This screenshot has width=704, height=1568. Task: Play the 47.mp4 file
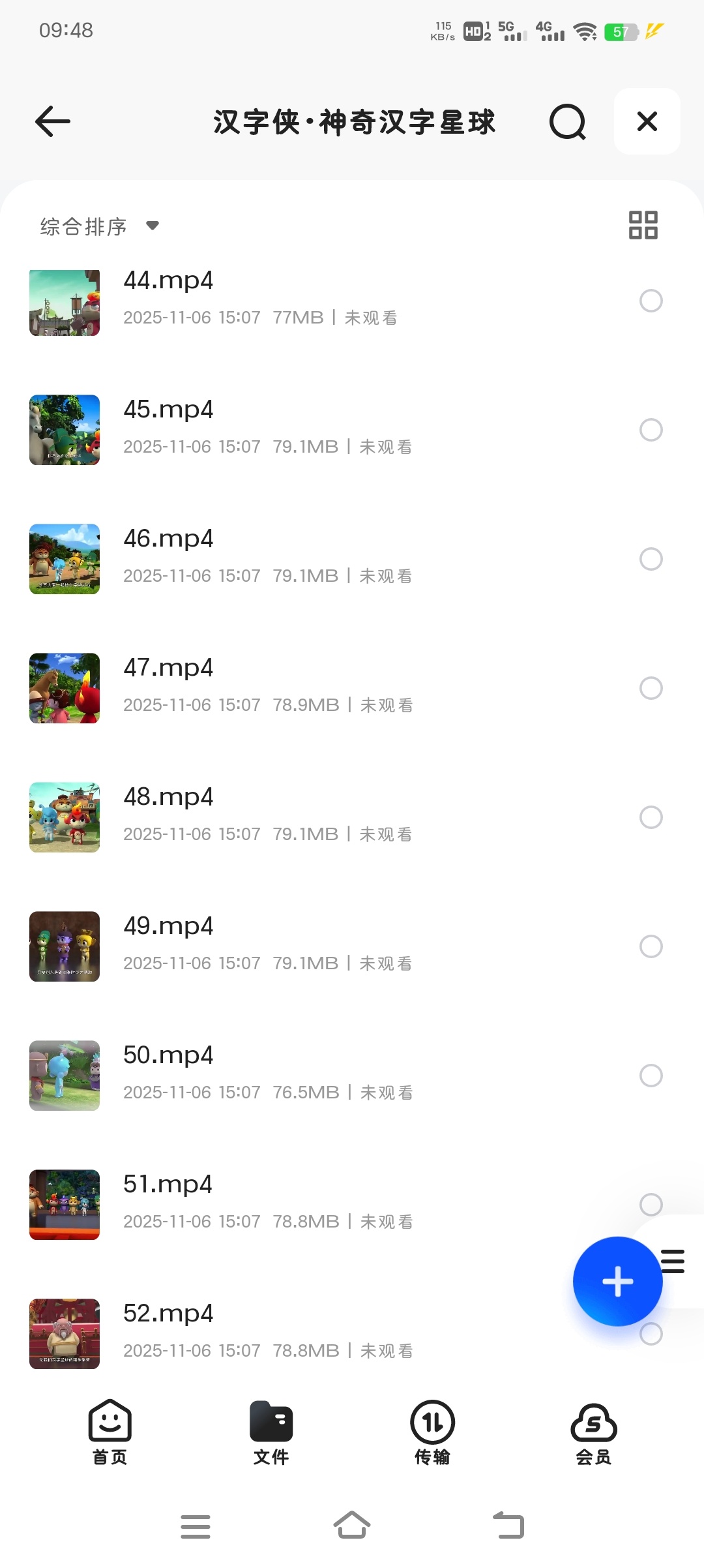[168, 668]
